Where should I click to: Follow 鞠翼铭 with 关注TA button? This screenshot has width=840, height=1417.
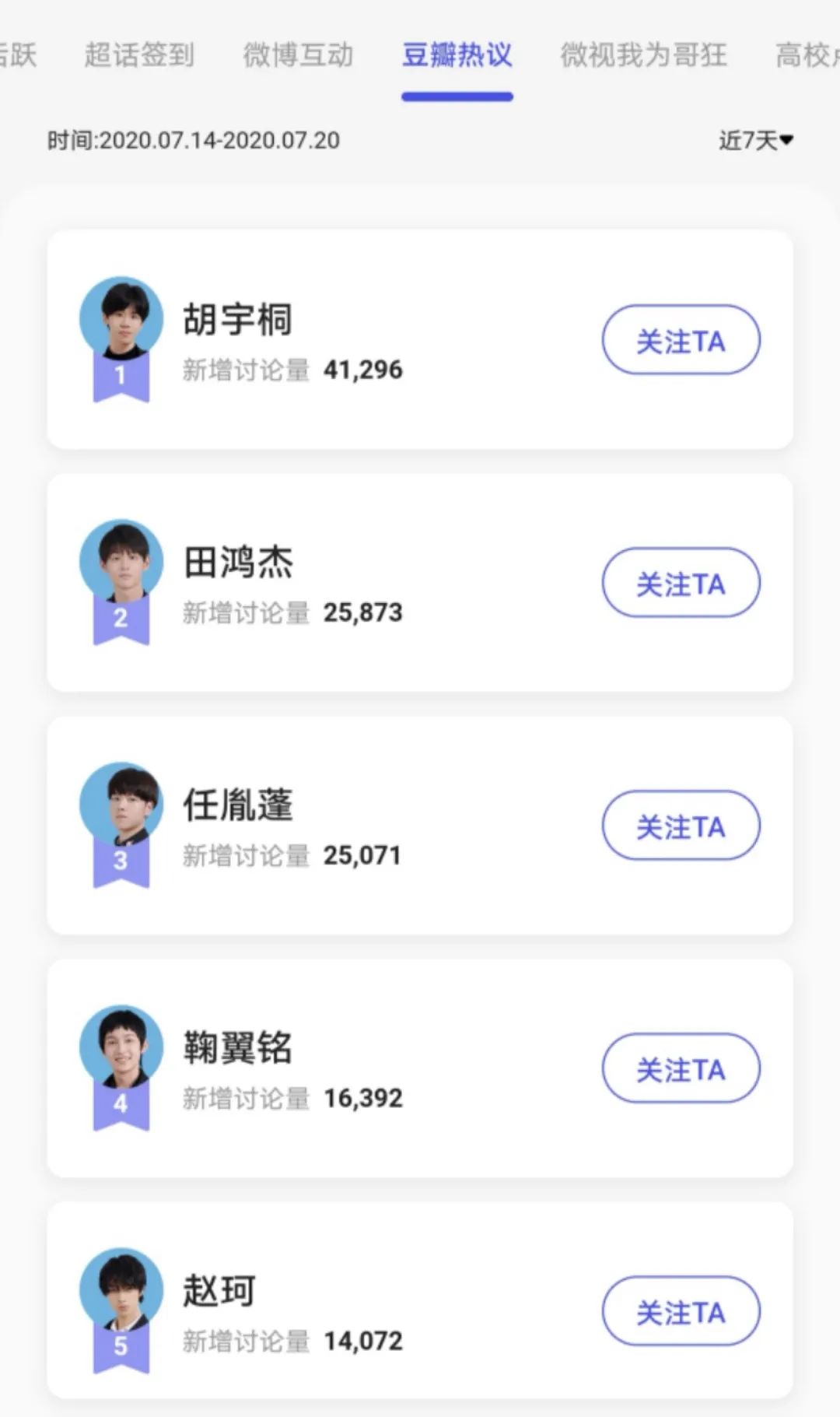pyautogui.click(x=681, y=1068)
